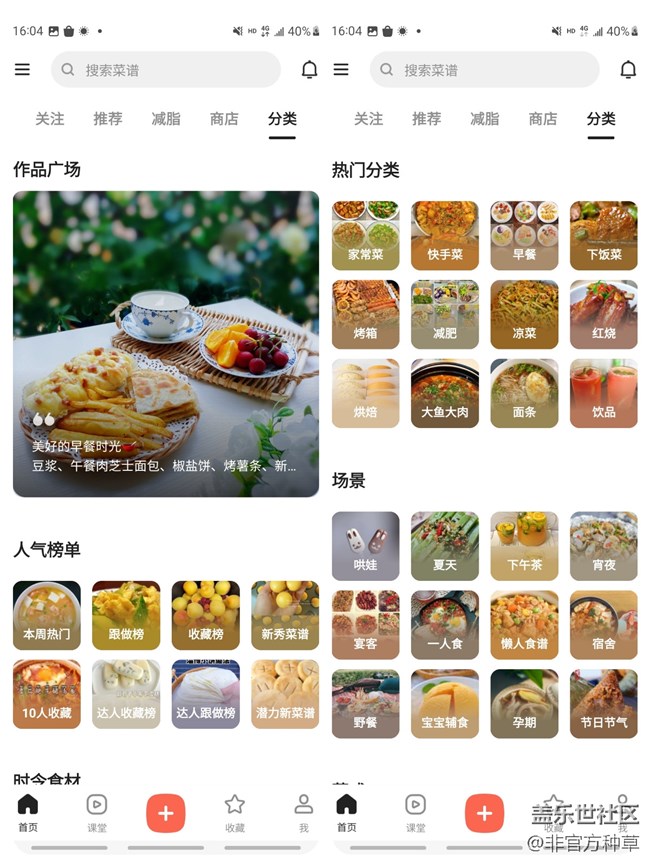Open the featured breakfast post in 作品广场

tap(165, 343)
